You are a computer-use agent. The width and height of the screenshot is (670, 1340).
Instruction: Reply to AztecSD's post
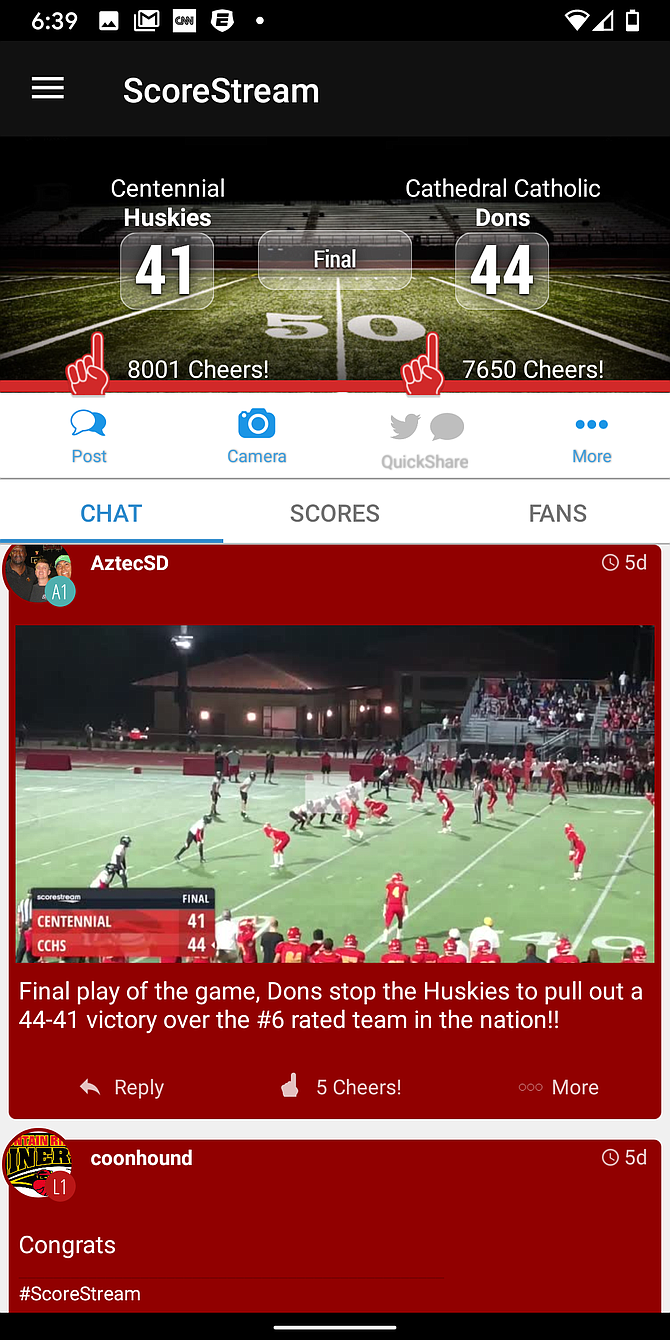pos(122,1087)
